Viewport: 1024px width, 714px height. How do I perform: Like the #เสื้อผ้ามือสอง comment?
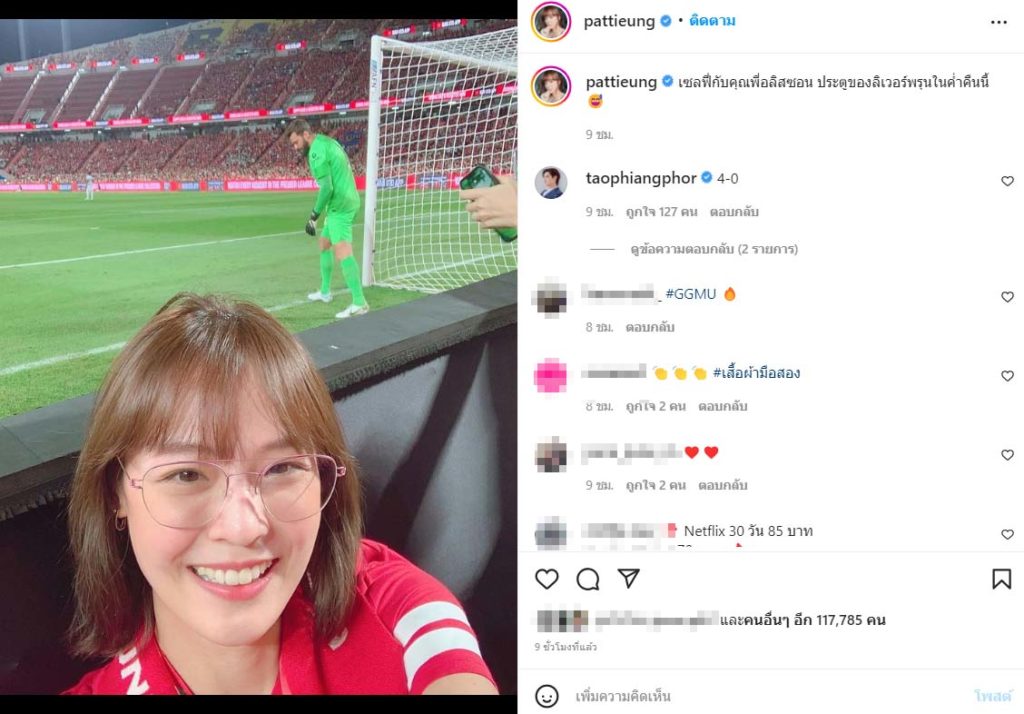(1007, 376)
